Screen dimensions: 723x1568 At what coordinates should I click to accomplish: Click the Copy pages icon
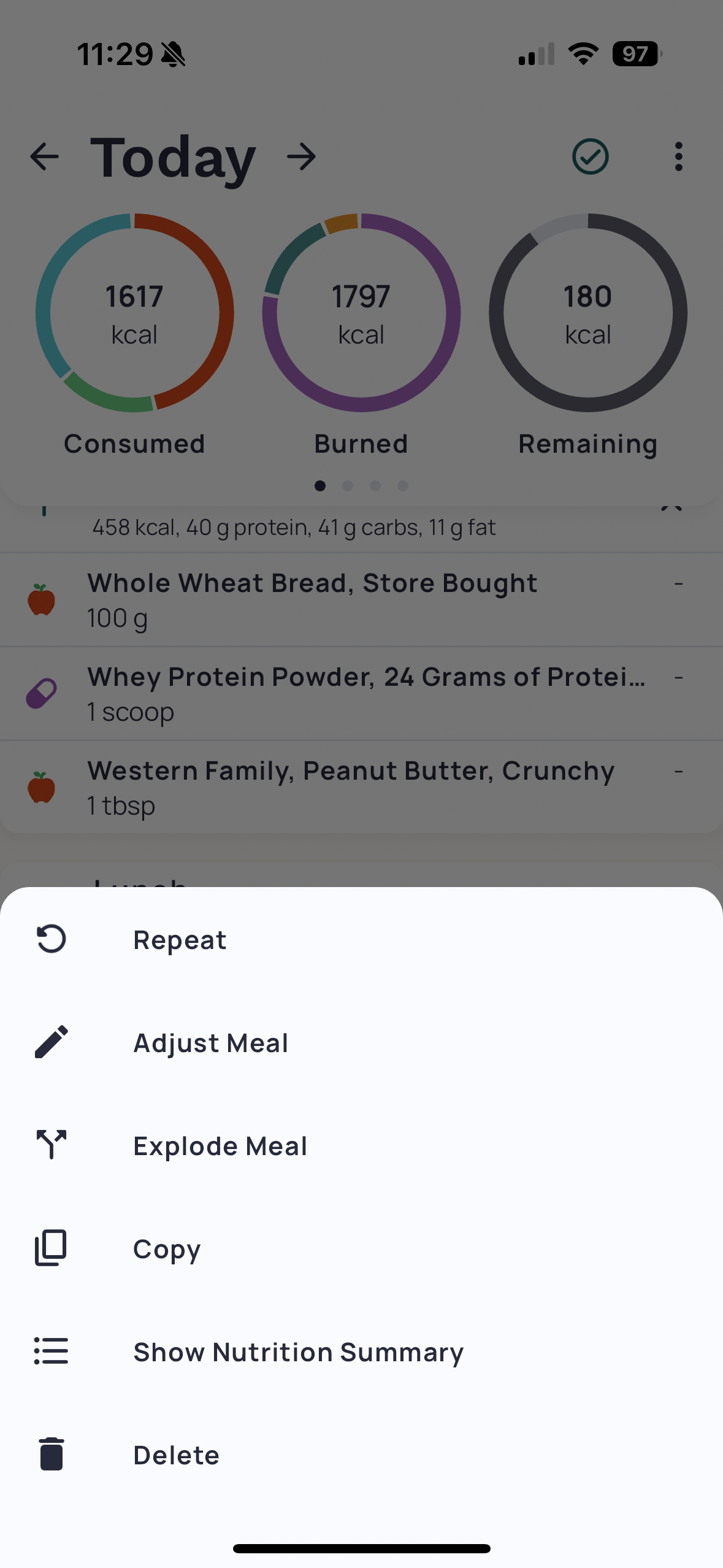[x=51, y=1248]
